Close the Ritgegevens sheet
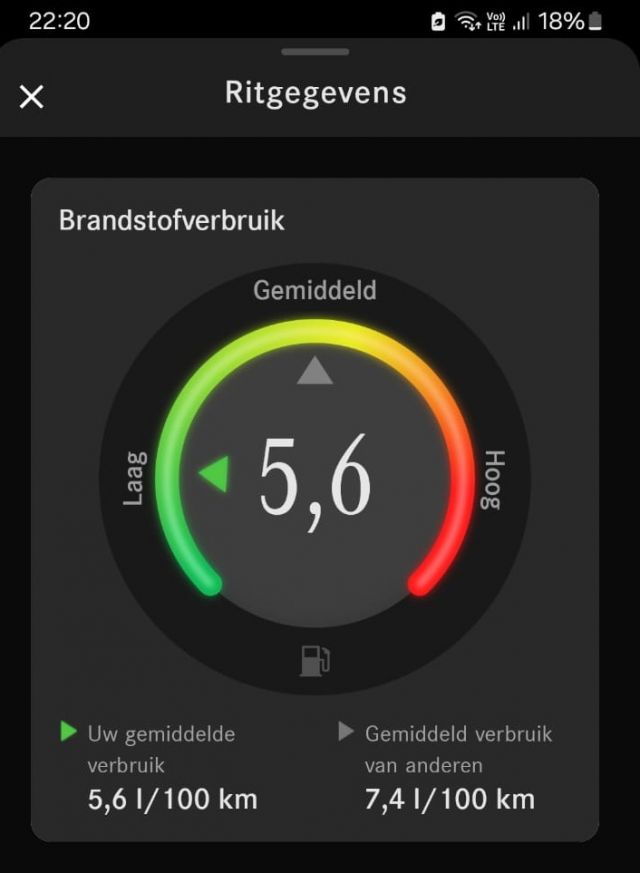The image size is (640, 873). click(32, 97)
